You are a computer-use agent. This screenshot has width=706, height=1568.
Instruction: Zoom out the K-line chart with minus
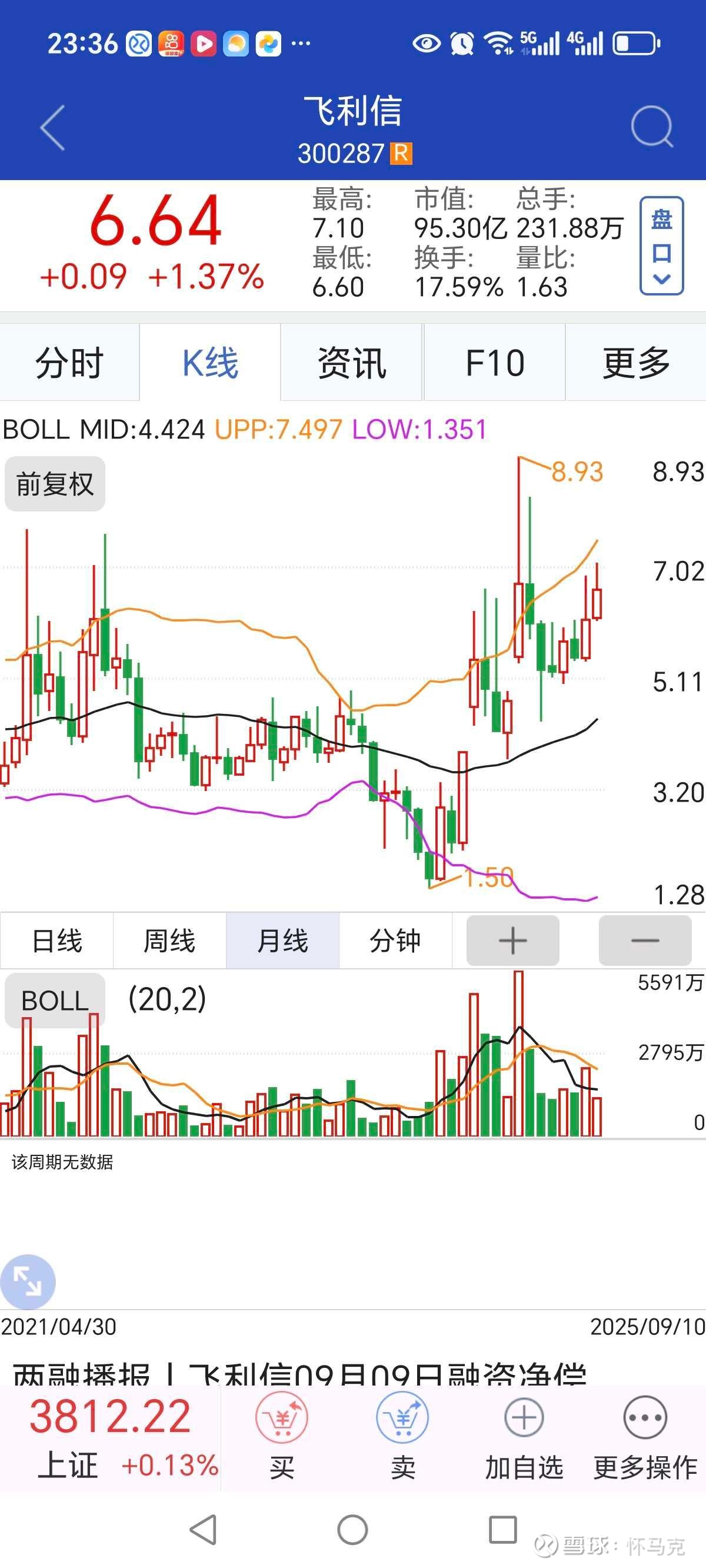pyautogui.click(x=645, y=941)
